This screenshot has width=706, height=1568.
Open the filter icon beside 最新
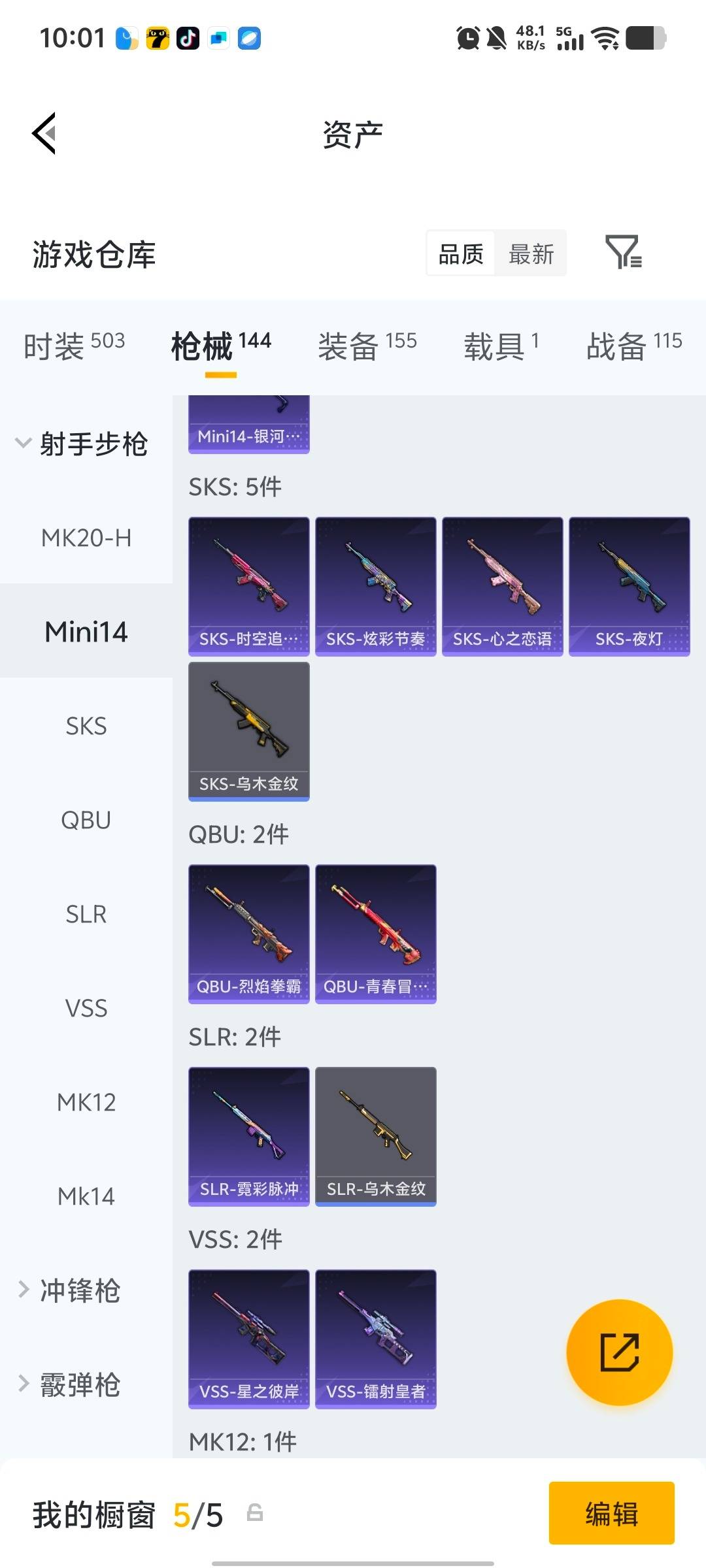coord(623,253)
